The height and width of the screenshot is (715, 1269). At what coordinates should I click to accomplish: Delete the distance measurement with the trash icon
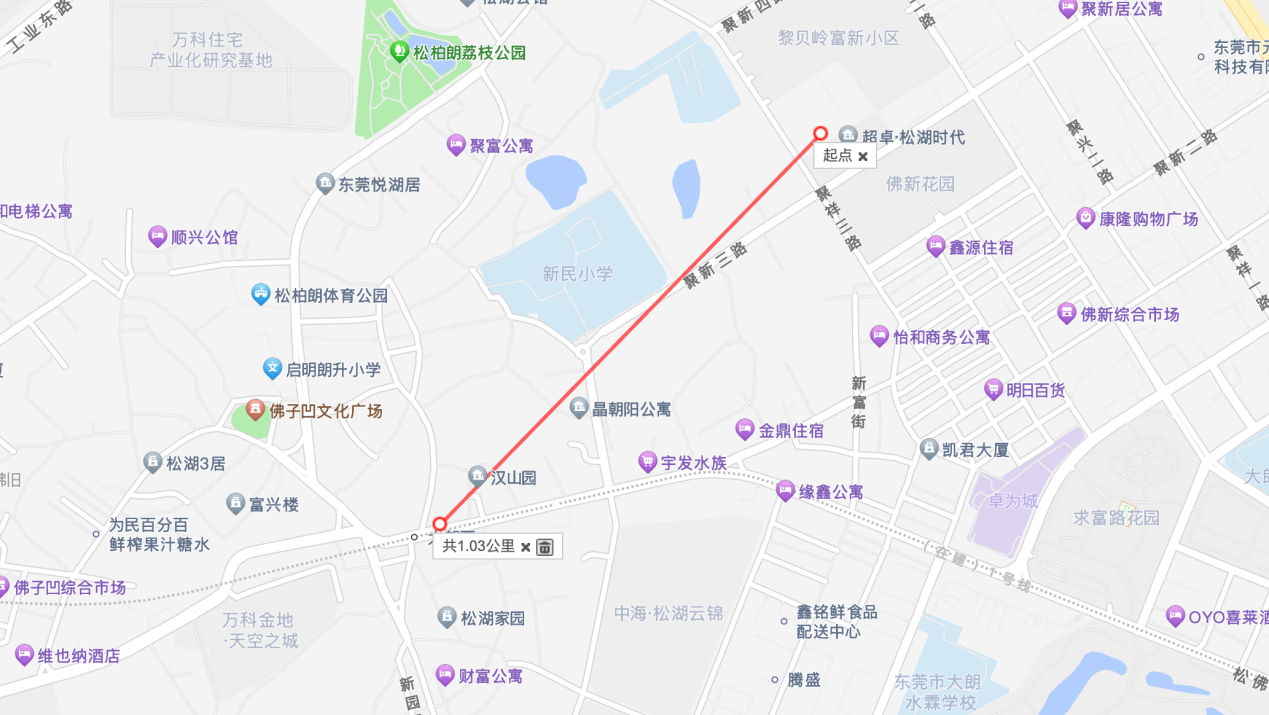pos(545,547)
